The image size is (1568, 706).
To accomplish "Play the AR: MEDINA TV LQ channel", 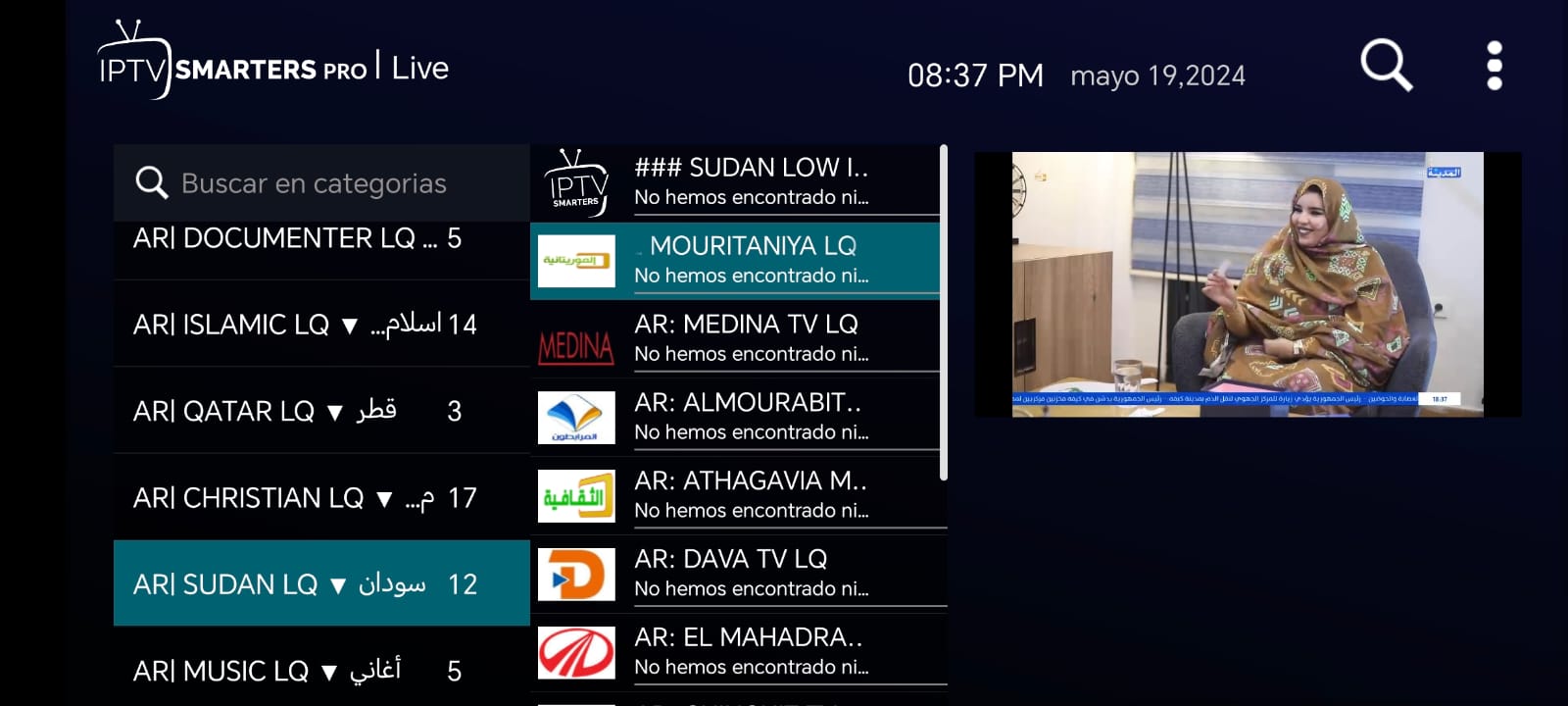I will tap(737, 337).
